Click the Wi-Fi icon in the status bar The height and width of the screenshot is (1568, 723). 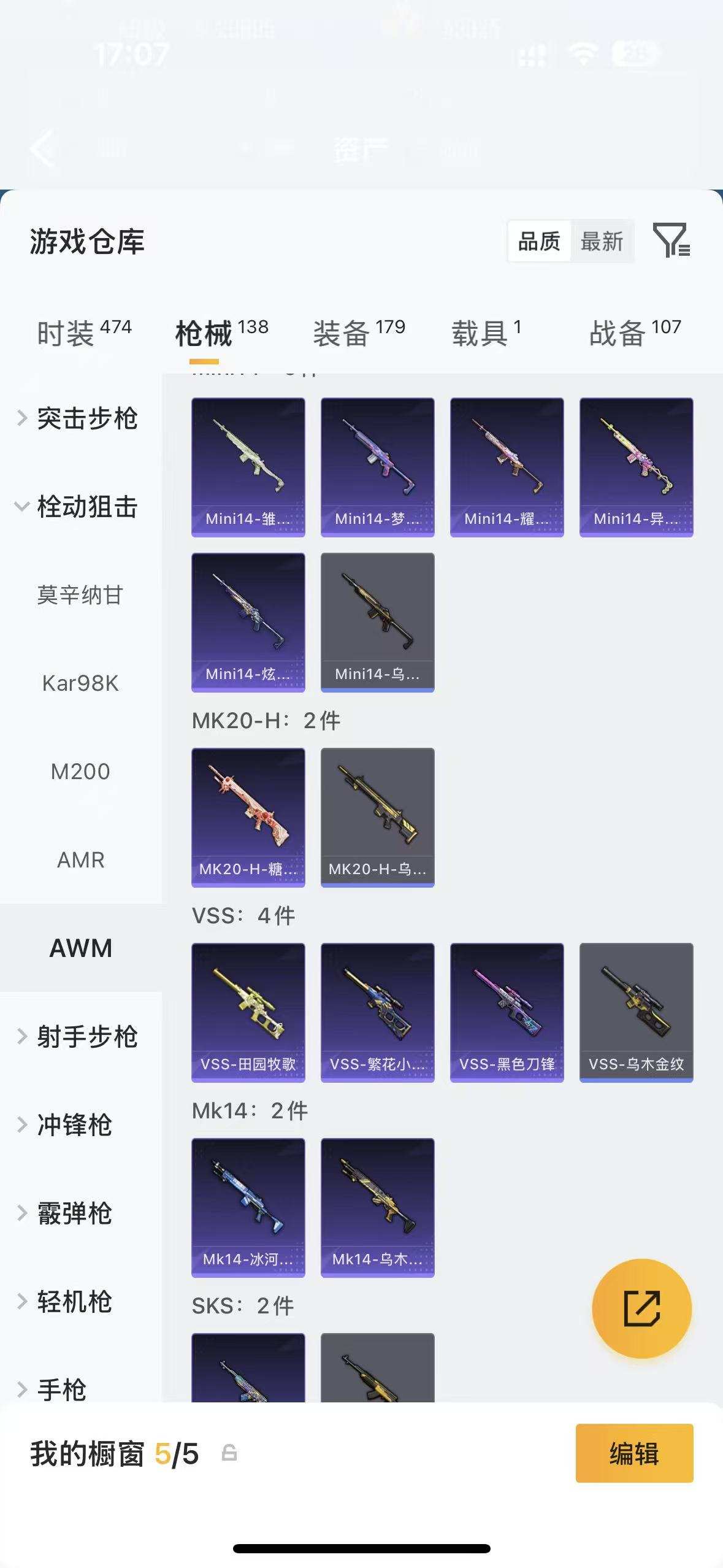point(579,55)
